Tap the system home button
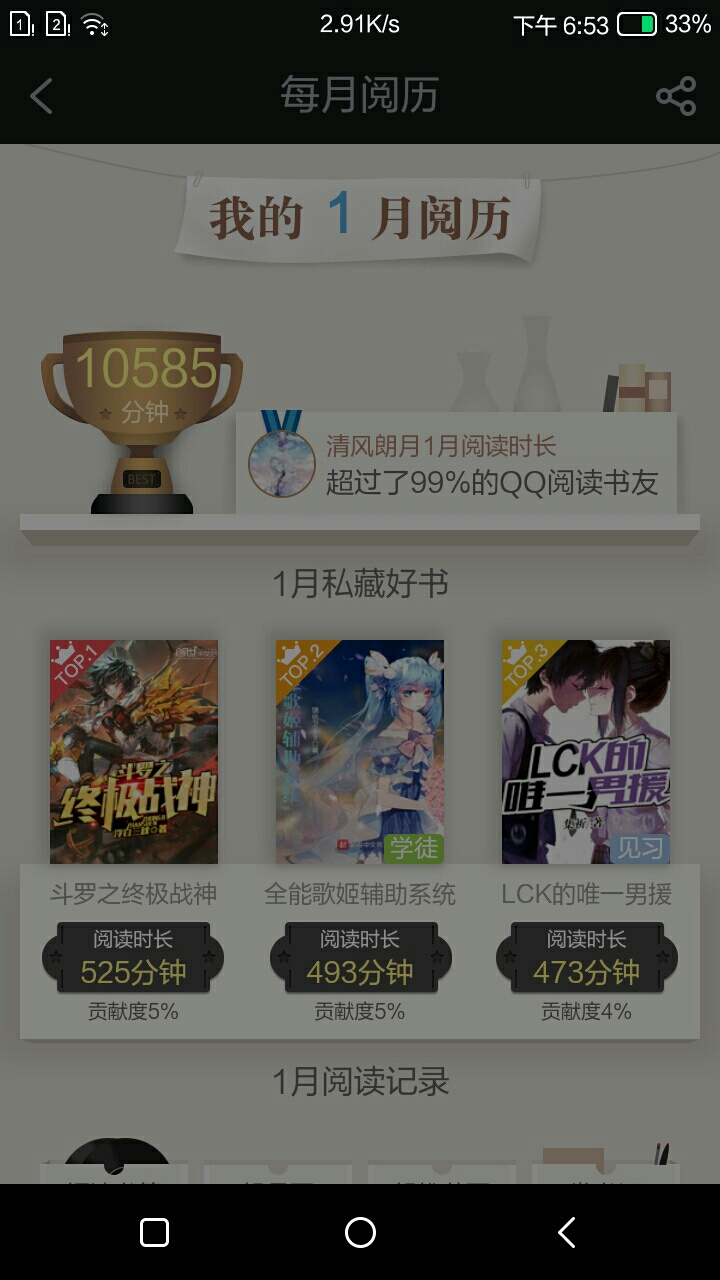This screenshot has height=1280, width=720. pos(360,1232)
